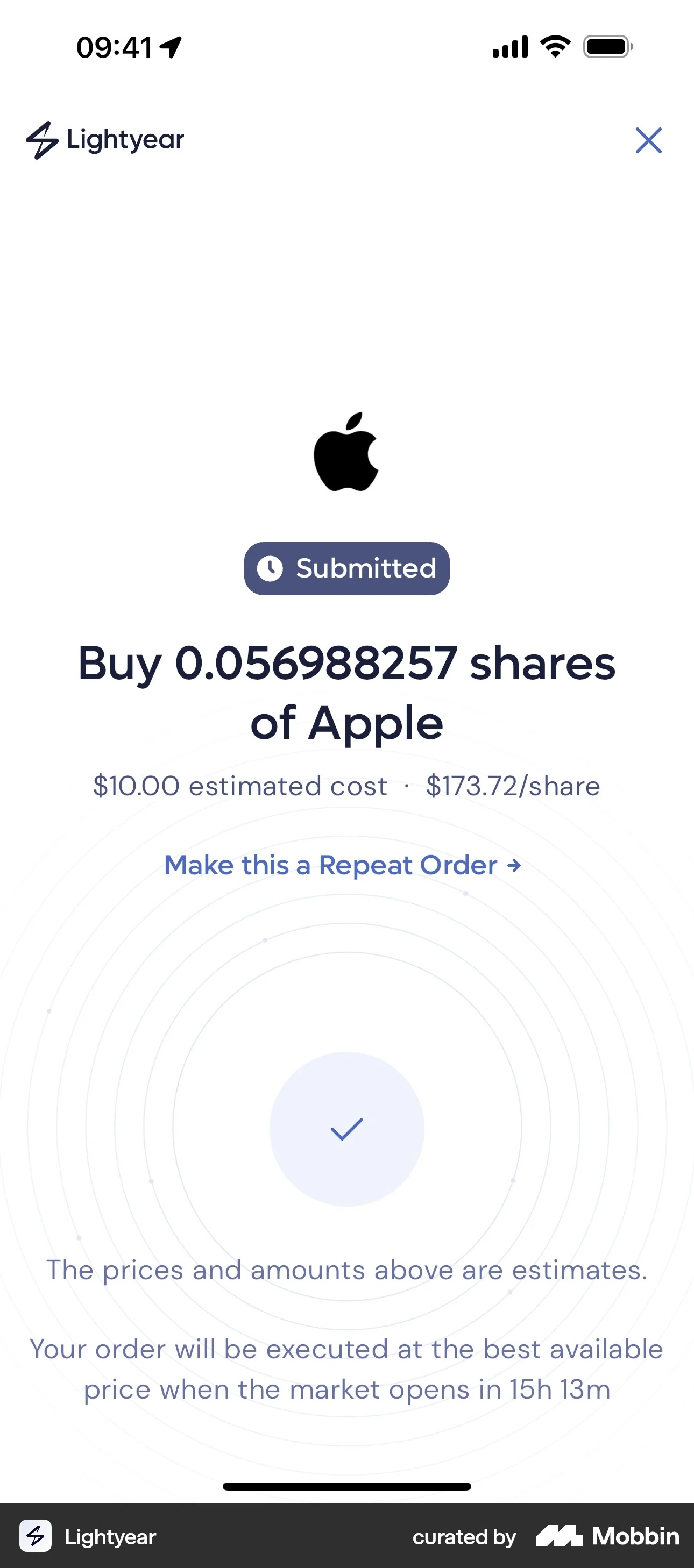Click the Lightyear icon in footer bar
The width and height of the screenshot is (694, 1568).
click(x=37, y=1536)
